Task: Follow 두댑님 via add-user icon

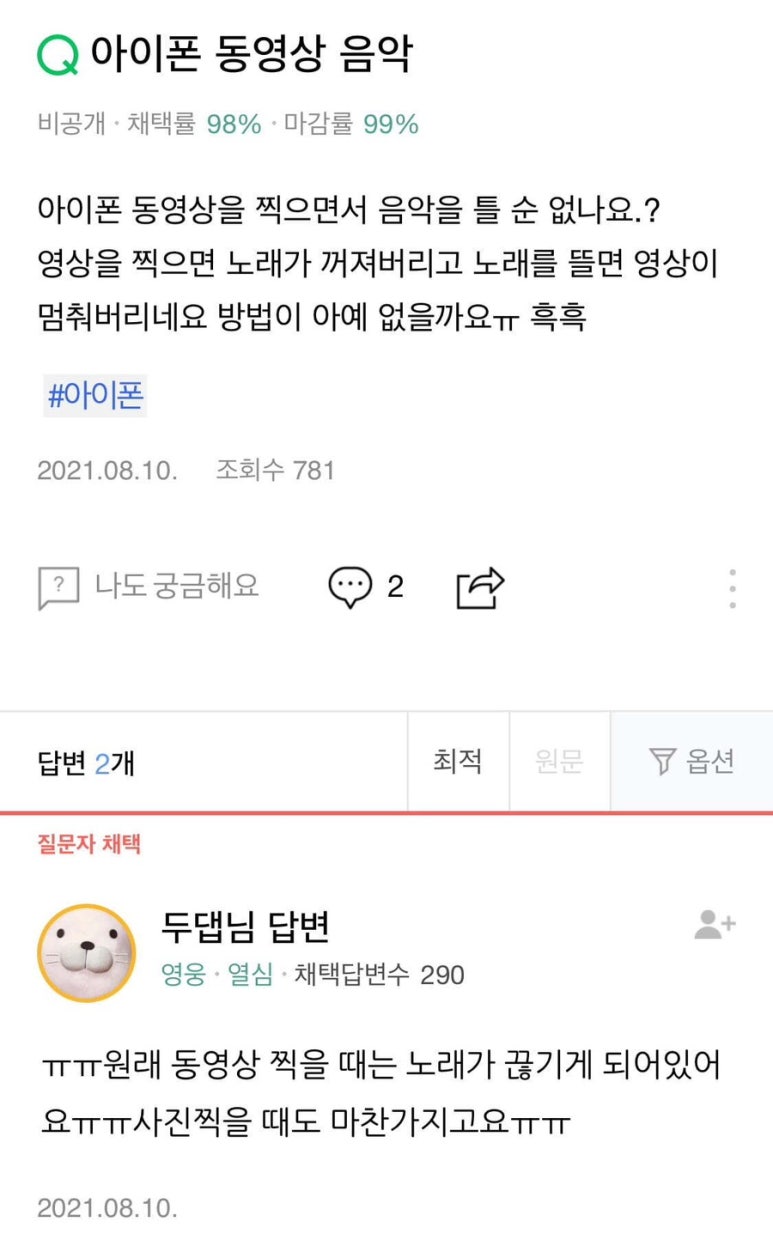Action: click(715, 925)
